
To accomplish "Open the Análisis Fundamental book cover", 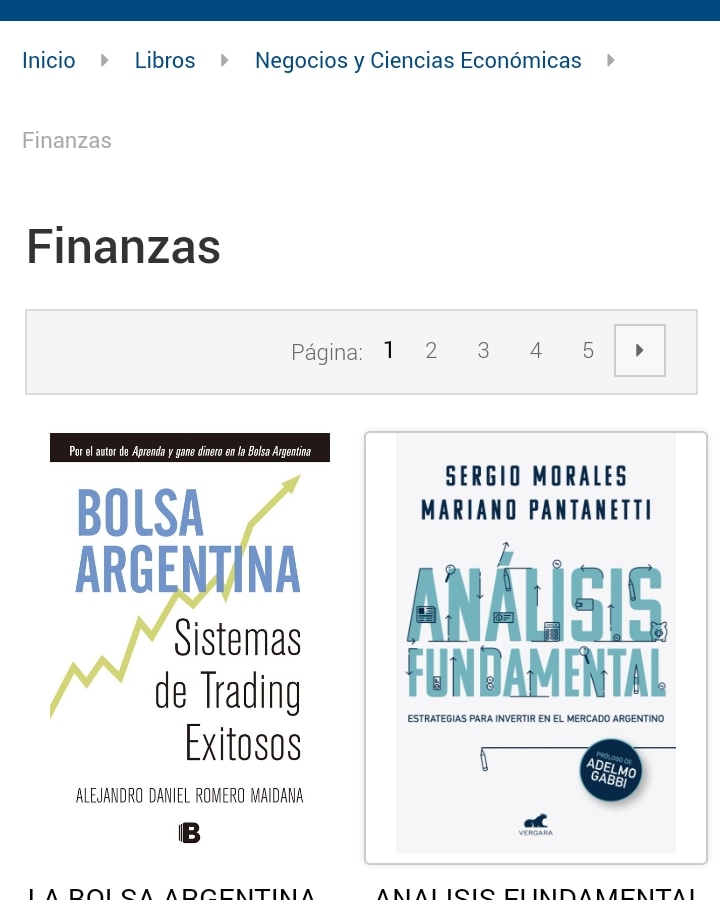I will click(536, 645).
